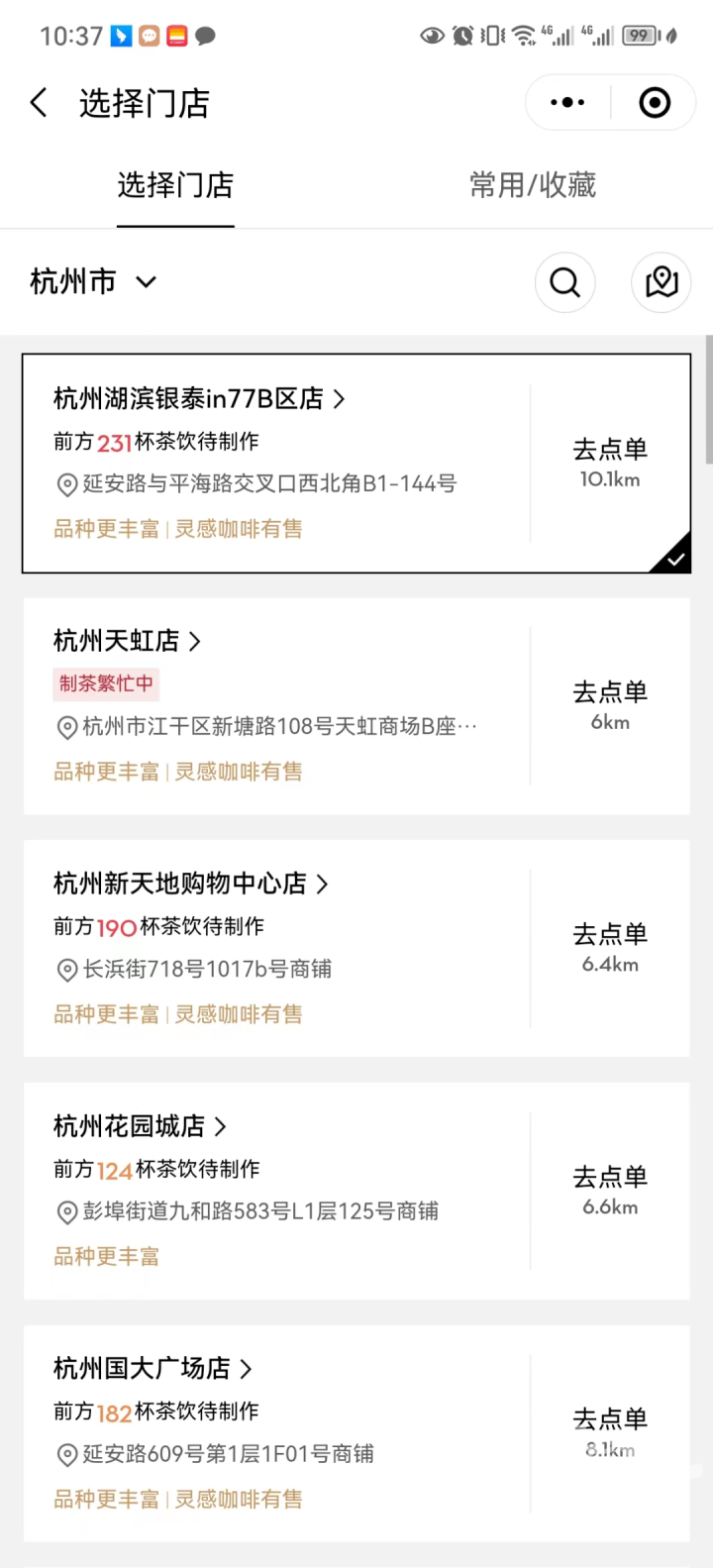View 杭州新天地购物中心店 store details

tap(190, 884)
